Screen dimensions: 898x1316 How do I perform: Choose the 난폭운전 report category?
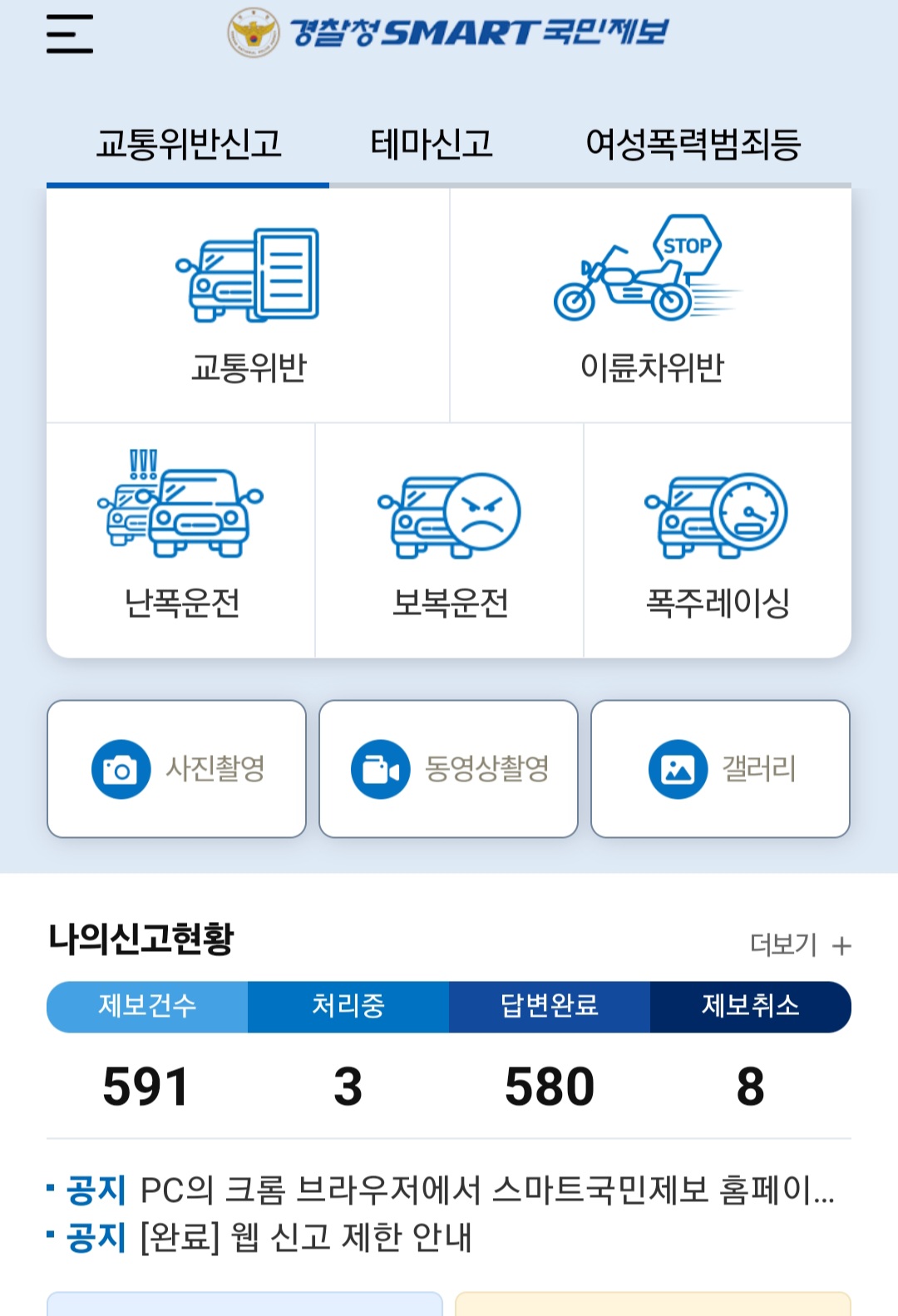tap(181, 540)
